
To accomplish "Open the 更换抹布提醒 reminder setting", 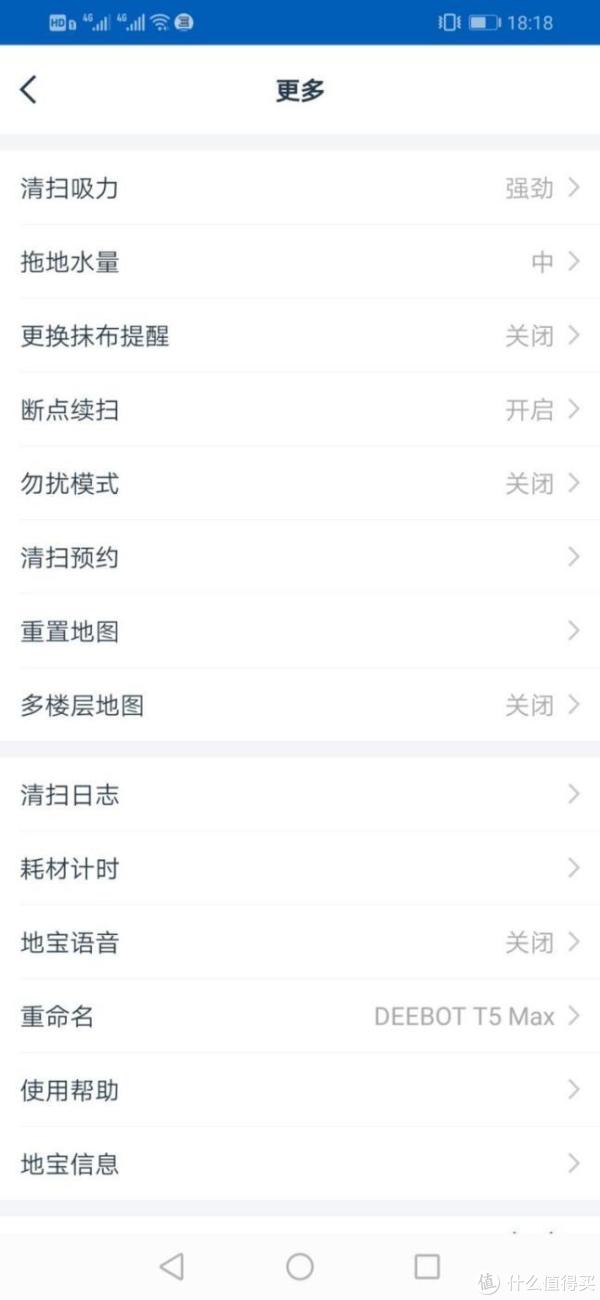I will pos(300,336).
